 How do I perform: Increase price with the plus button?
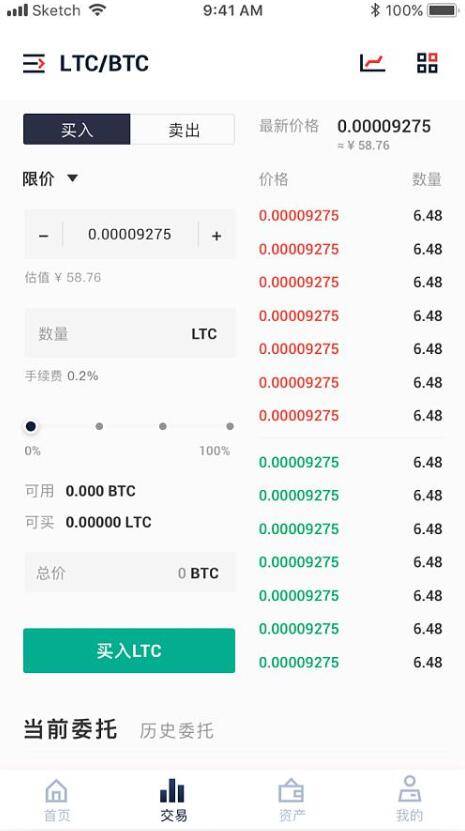coord(216,235)
